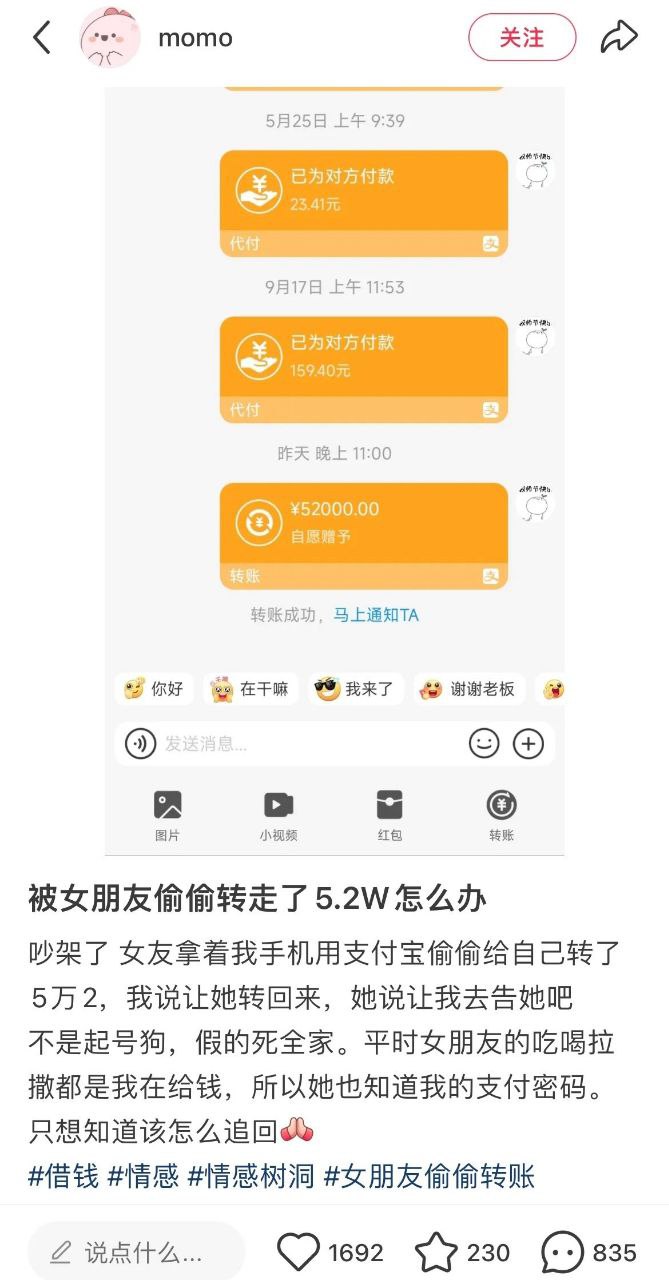Open the #情感树洞 hashtag
Viewport: 669px width, 1280px height.
(251, 1176)
